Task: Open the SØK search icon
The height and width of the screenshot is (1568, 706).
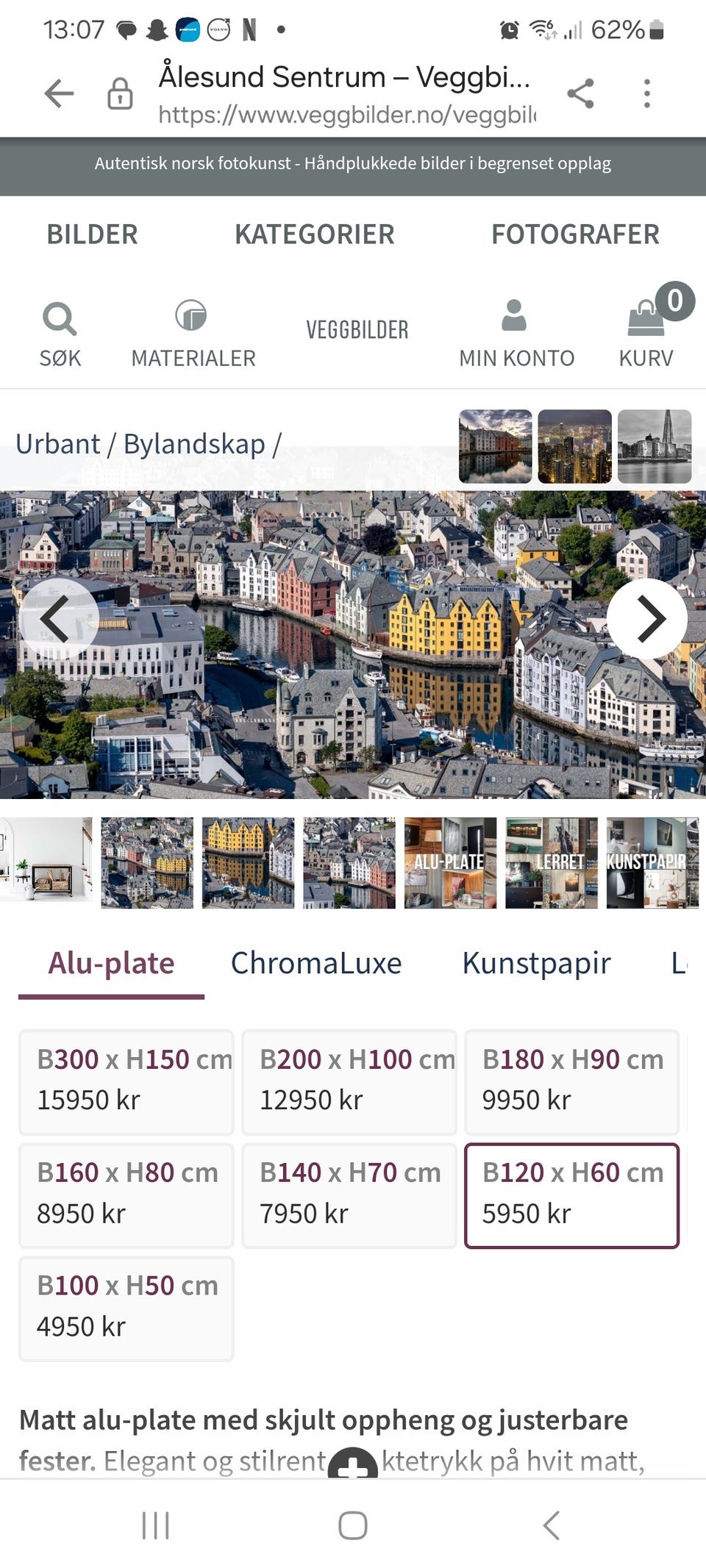Action: tap(59, 329)
